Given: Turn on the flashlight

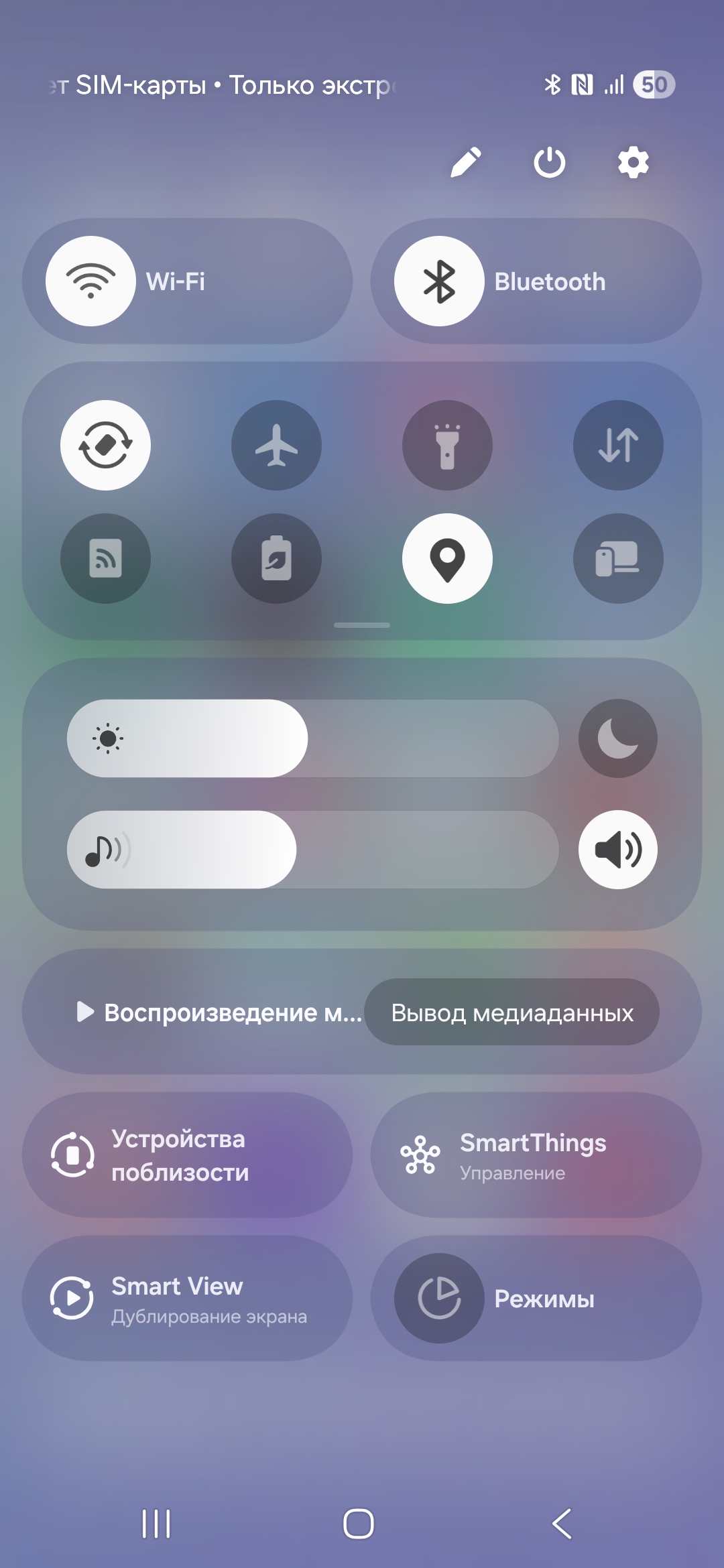Looking at the screenshot, I should pyautogui.click(x=447, y=445).
